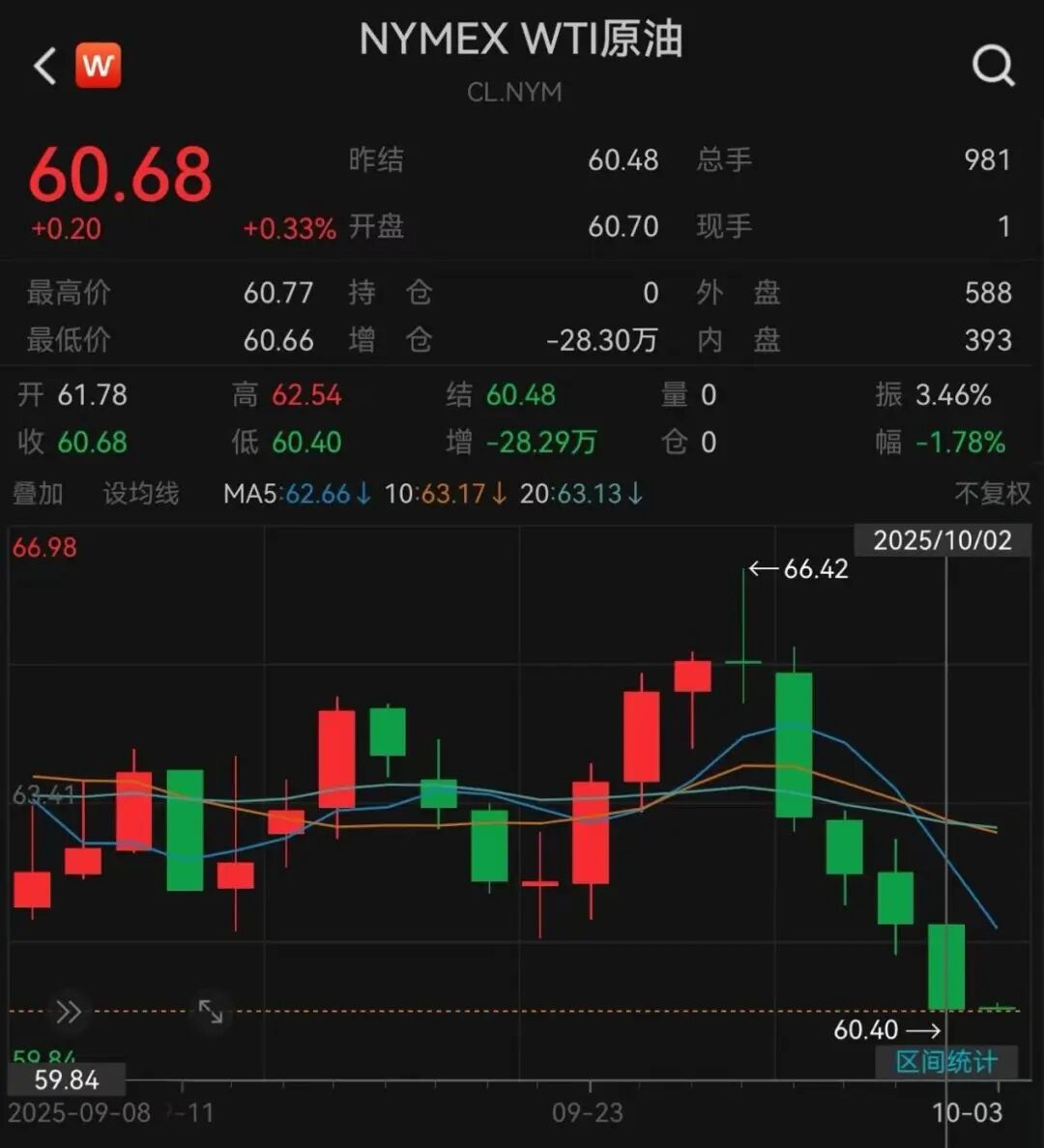Go back using the top-left arrow
The height and width of the screenshot is (1148, 1044).
[44, 67]
